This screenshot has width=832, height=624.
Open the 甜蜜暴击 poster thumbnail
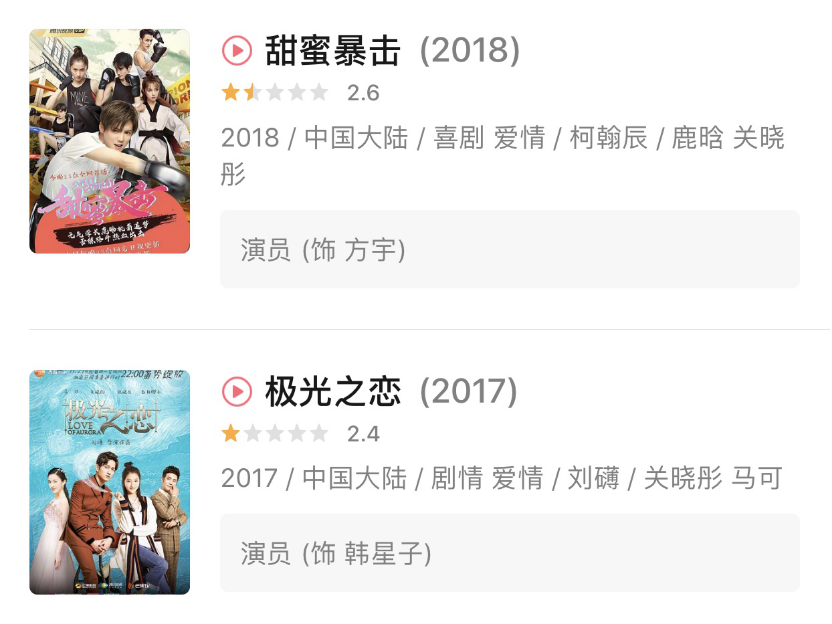tap(110, 141)
